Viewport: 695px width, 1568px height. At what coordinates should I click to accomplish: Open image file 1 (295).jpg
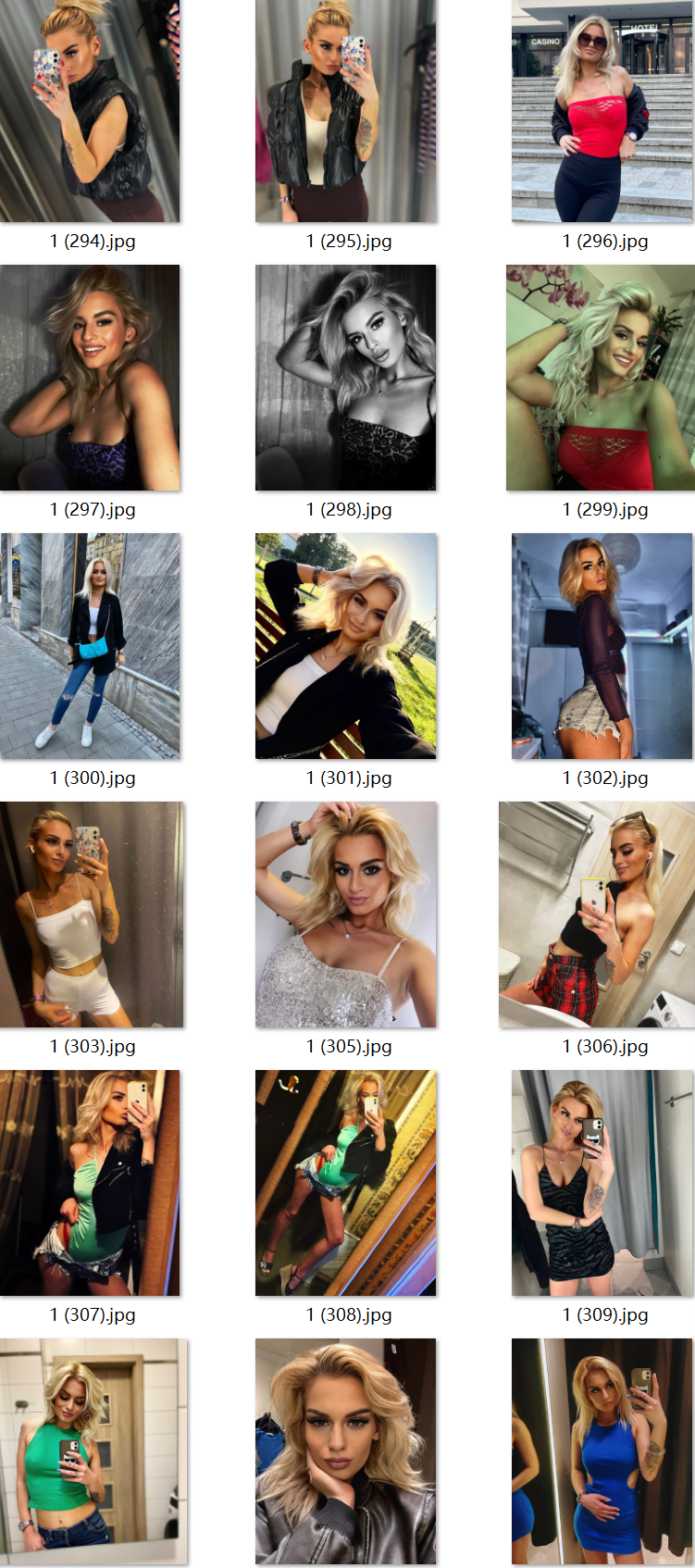pyautogui.click(x=345, y=111)
